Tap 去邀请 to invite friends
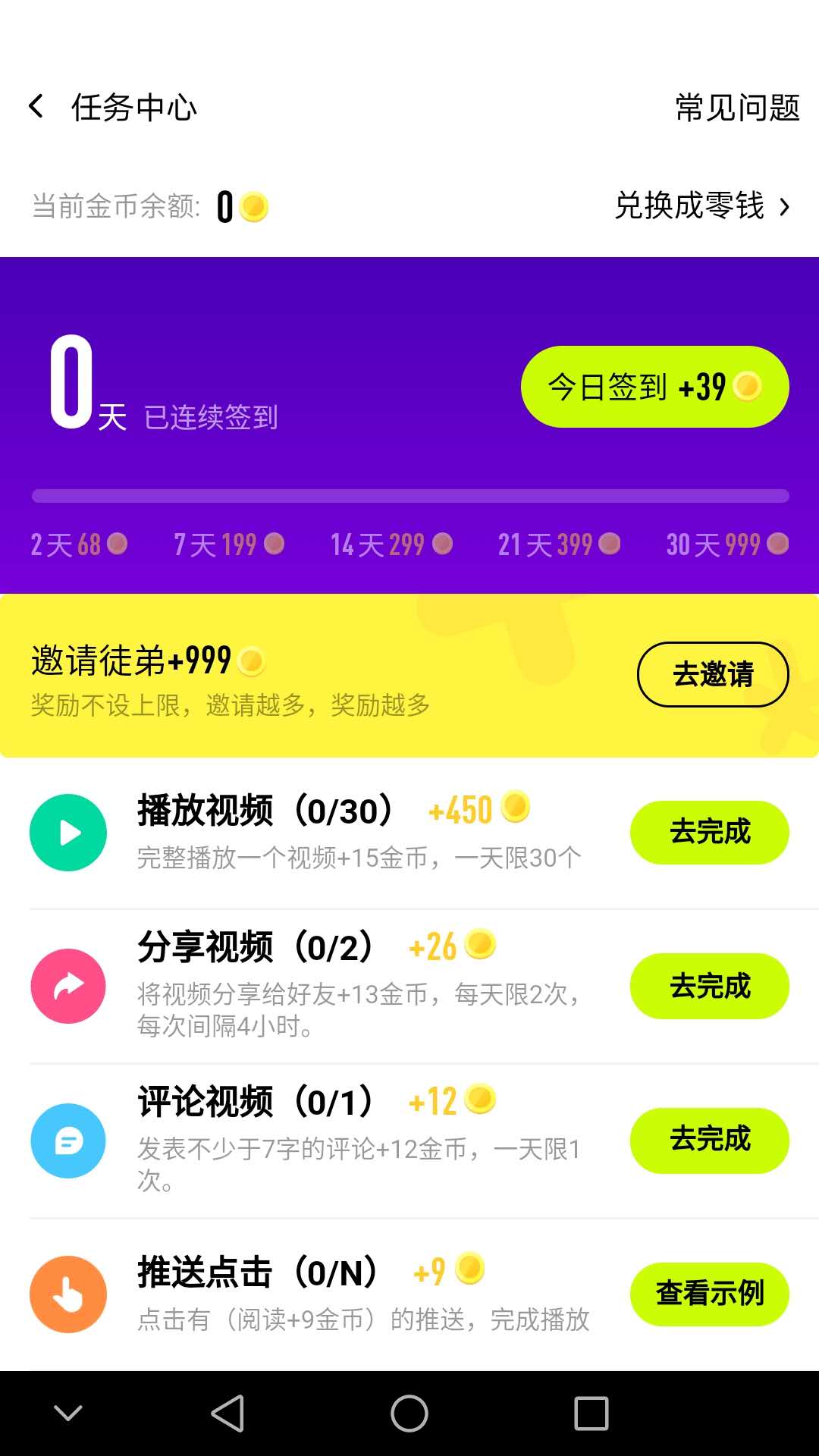819x1456 pixels. [x=712, y=674]
